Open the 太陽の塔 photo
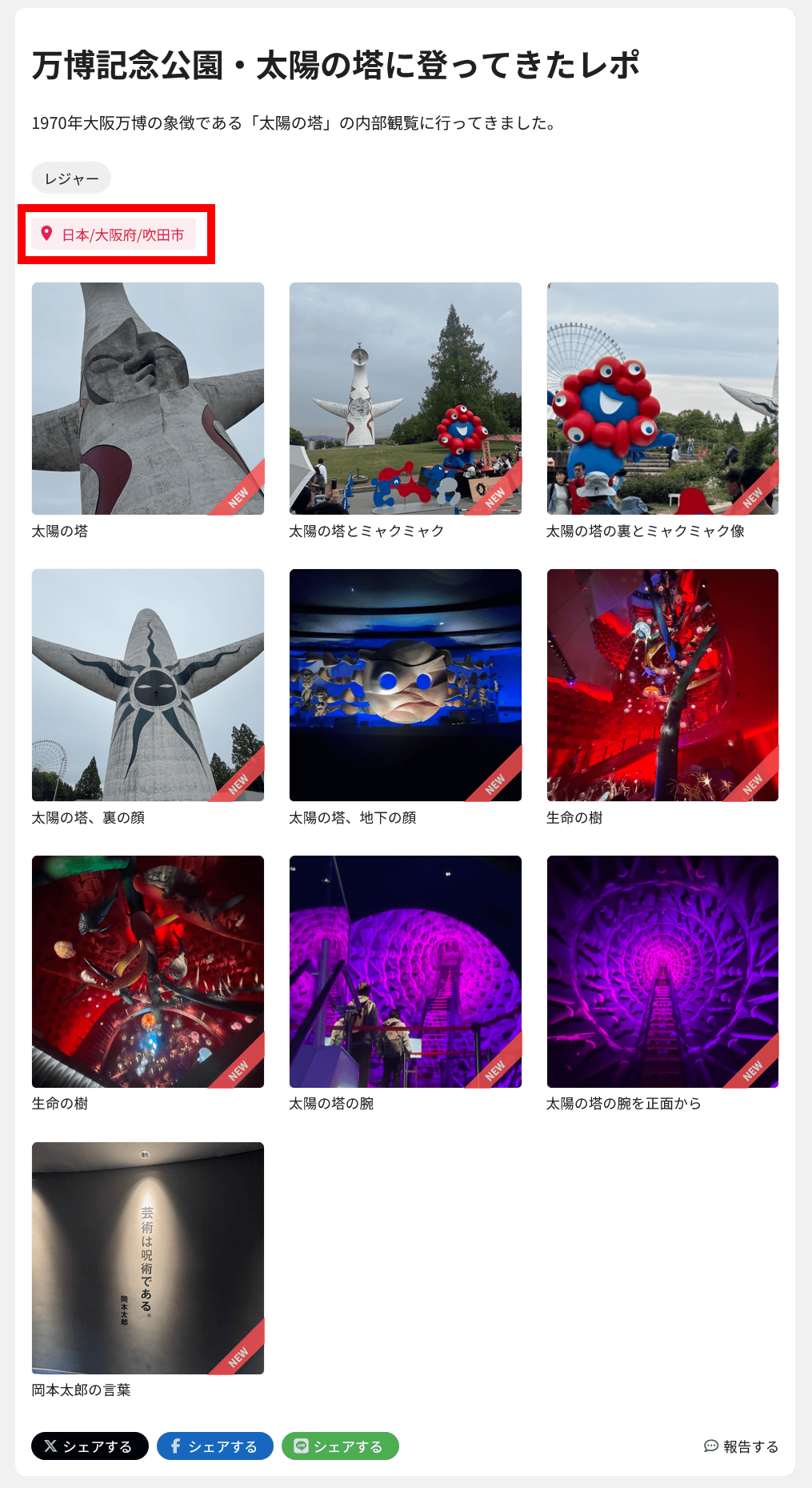 (148, 399)
